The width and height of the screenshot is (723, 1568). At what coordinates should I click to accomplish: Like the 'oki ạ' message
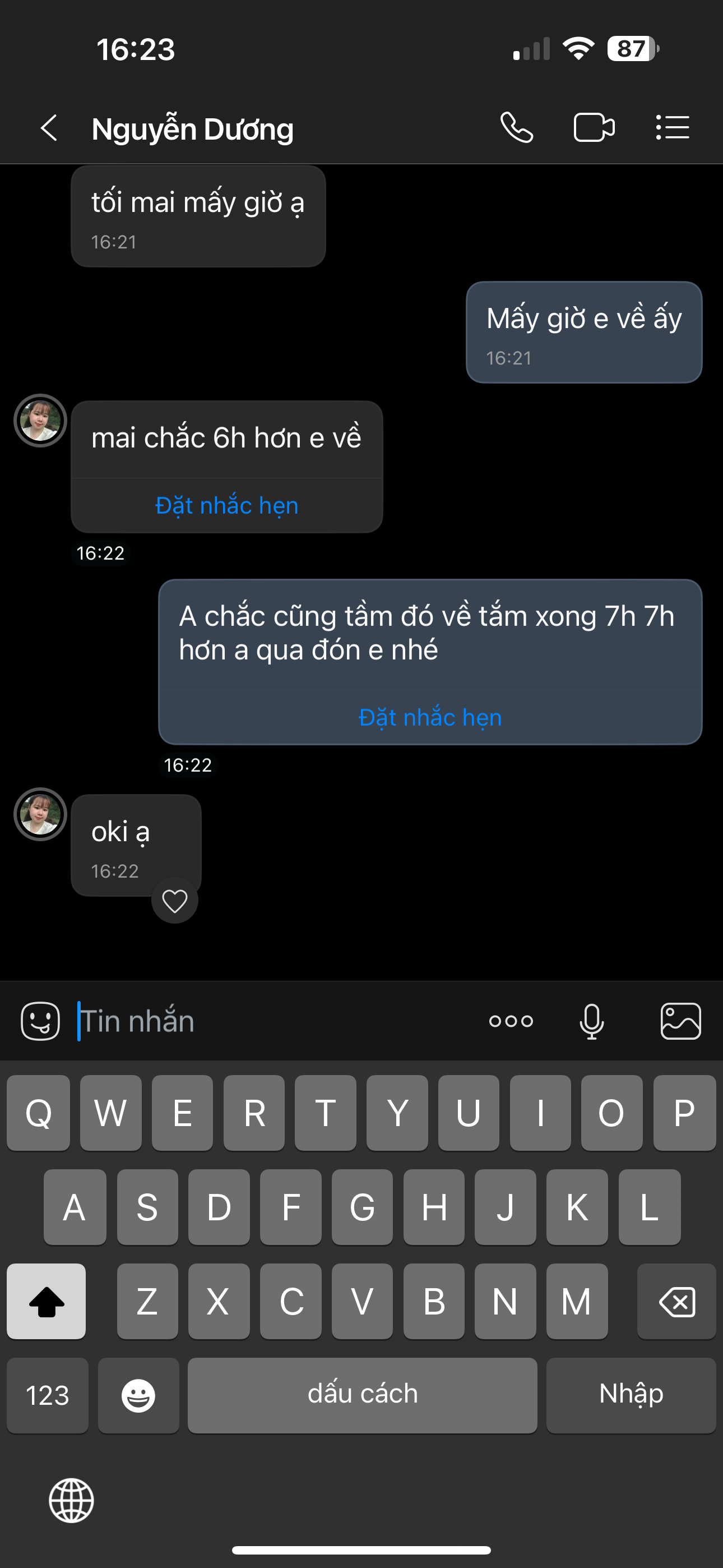tap(175, 901)
